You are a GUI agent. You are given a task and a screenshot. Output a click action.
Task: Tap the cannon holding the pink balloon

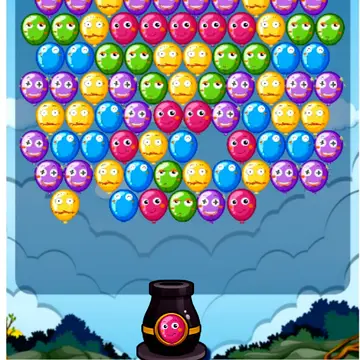(x=171, y=320)
